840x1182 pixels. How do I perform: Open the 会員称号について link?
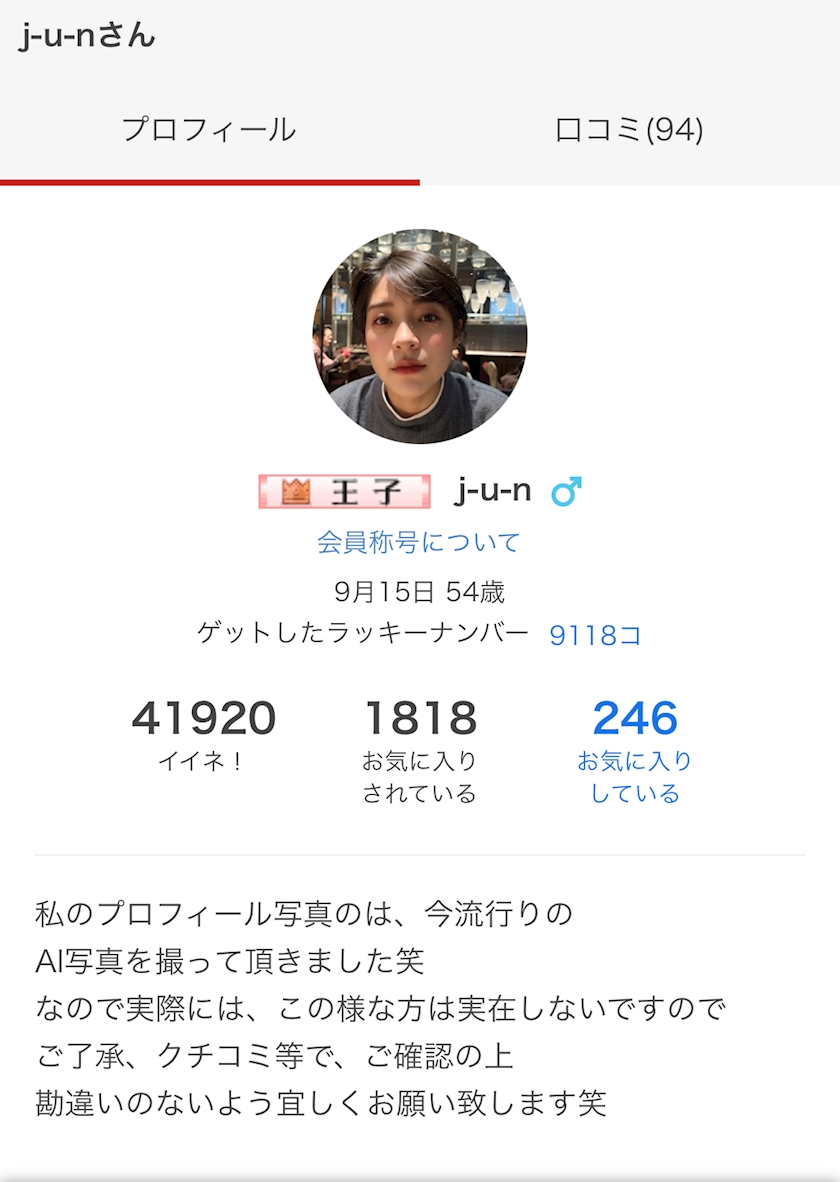tap(419, 543)
